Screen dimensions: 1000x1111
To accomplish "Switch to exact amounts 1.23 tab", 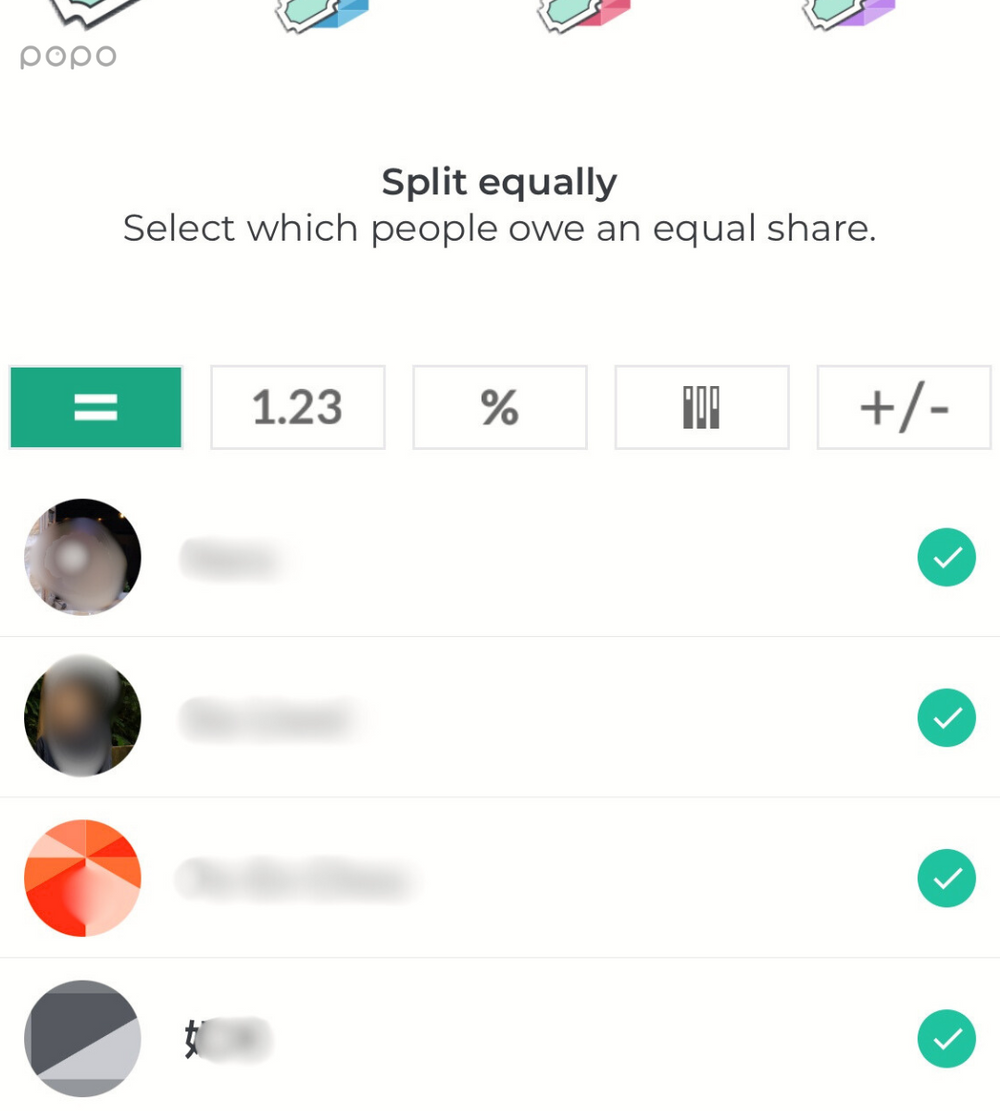I will pyautogui.click(x=298, y=407).
